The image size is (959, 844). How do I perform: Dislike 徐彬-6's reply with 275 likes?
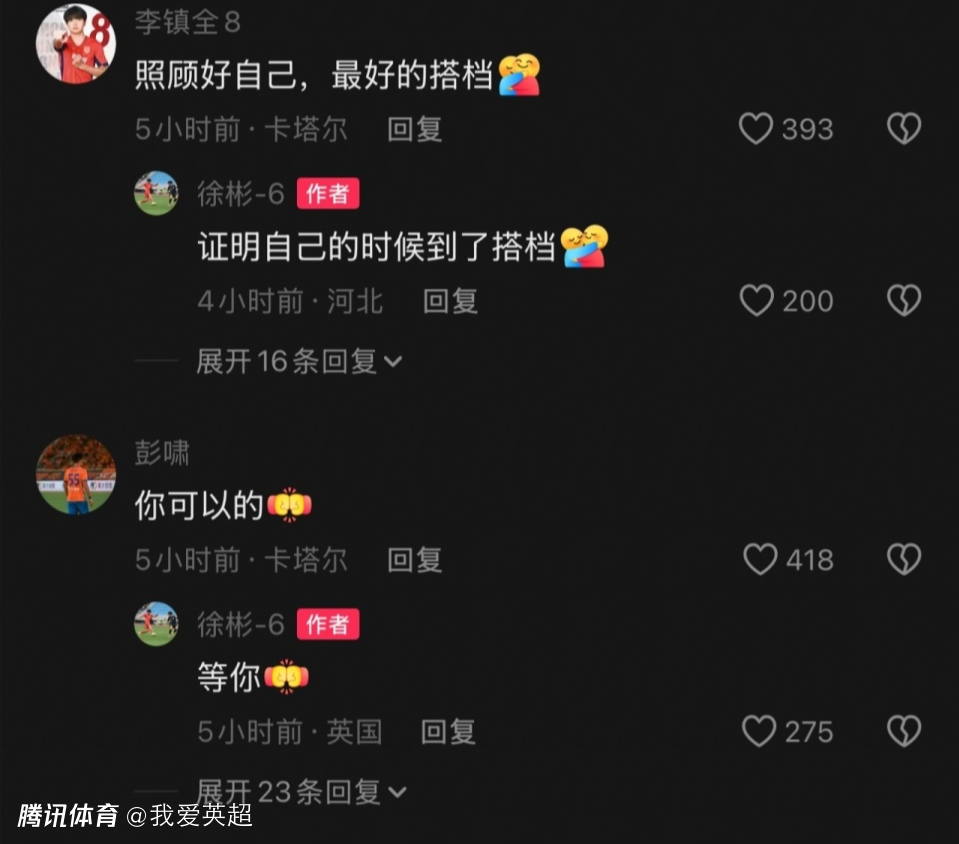coord(904,732)
